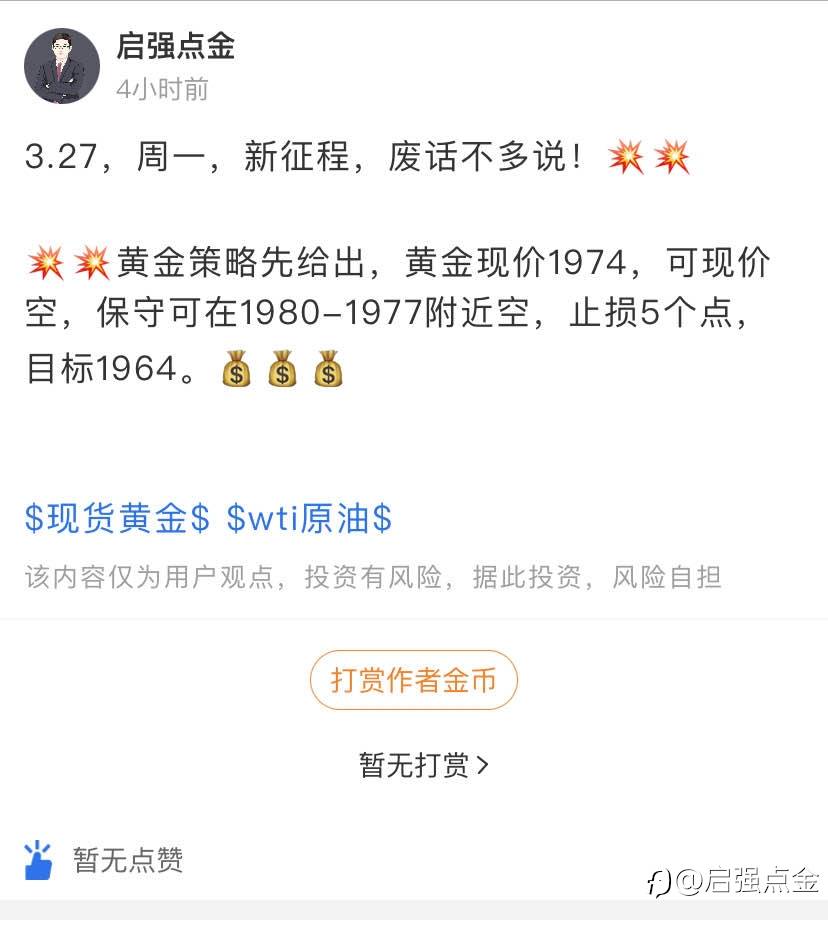The image size is (828, 930).
Task: Tap 打赏作者金币 button
Action: [x=413, y=680]
